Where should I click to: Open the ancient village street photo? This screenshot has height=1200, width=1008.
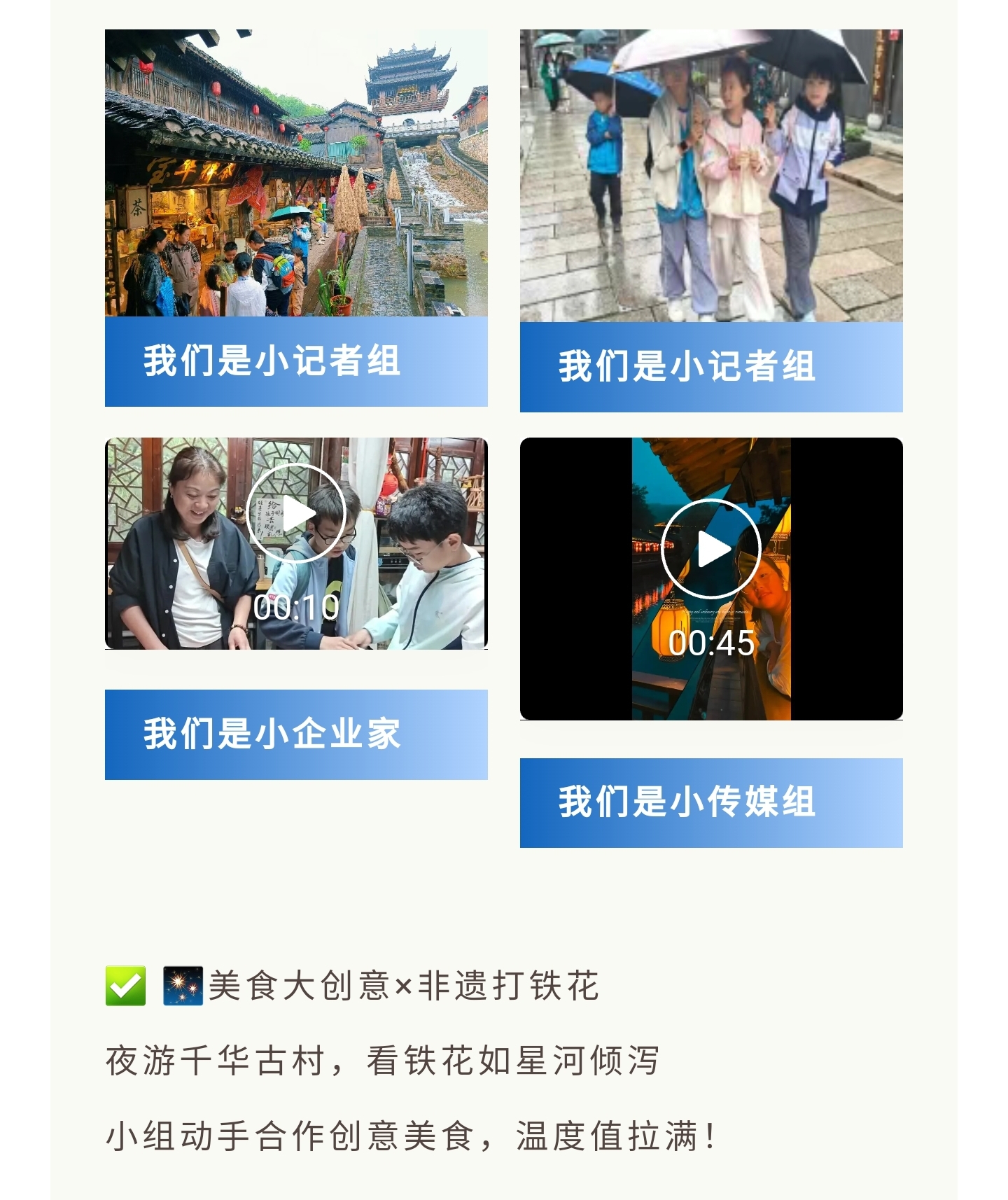(x=296, y=173)
